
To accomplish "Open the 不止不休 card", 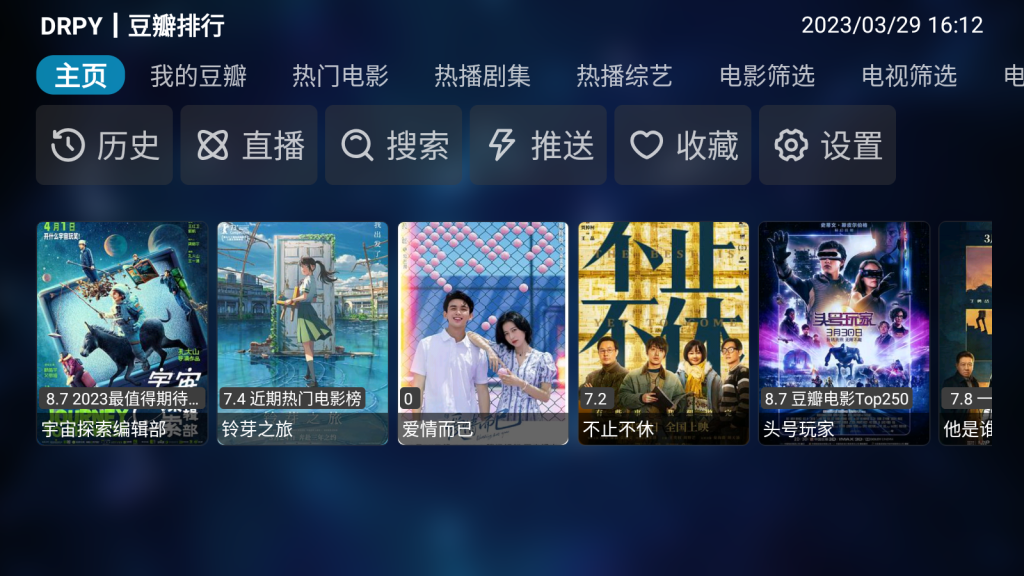I will click(x=664, y=333).
